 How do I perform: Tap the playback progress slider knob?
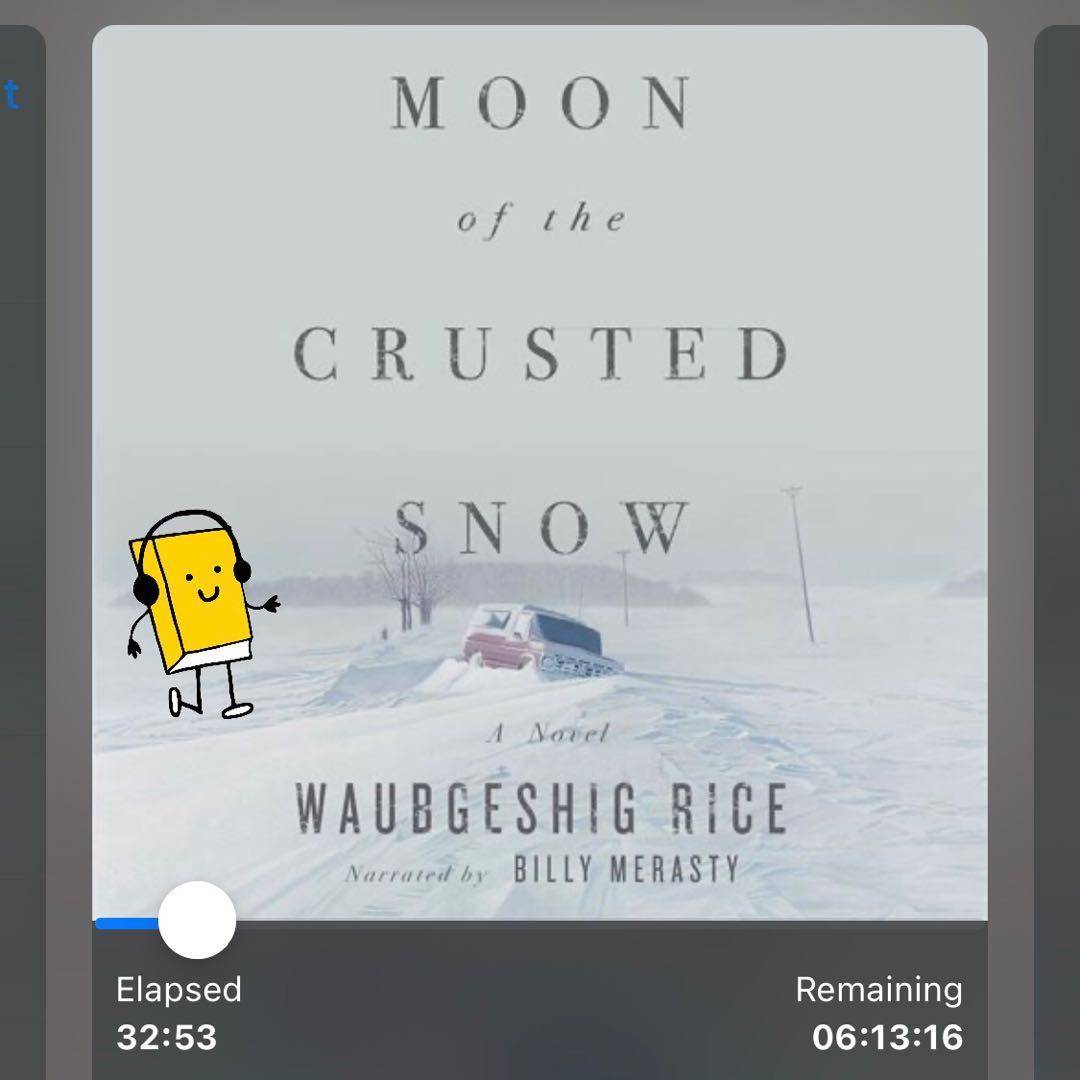click(197, 920)
